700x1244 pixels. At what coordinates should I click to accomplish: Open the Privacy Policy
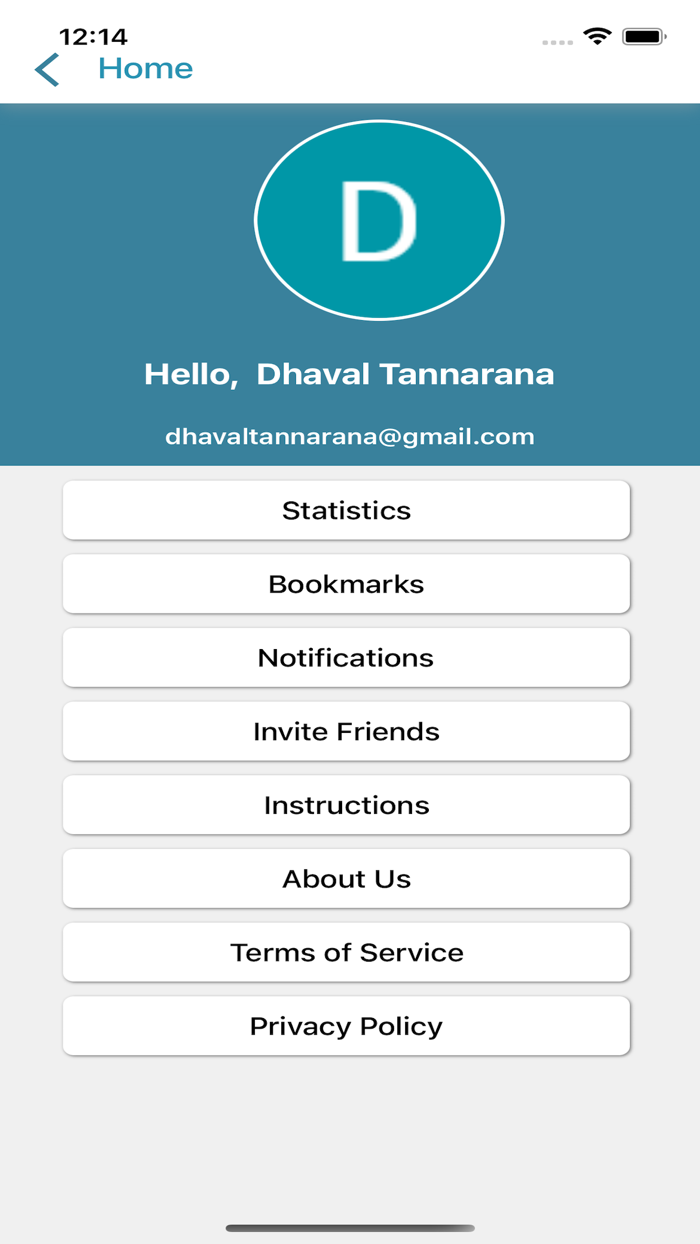pyautogui.click(x=346, y=1026)
